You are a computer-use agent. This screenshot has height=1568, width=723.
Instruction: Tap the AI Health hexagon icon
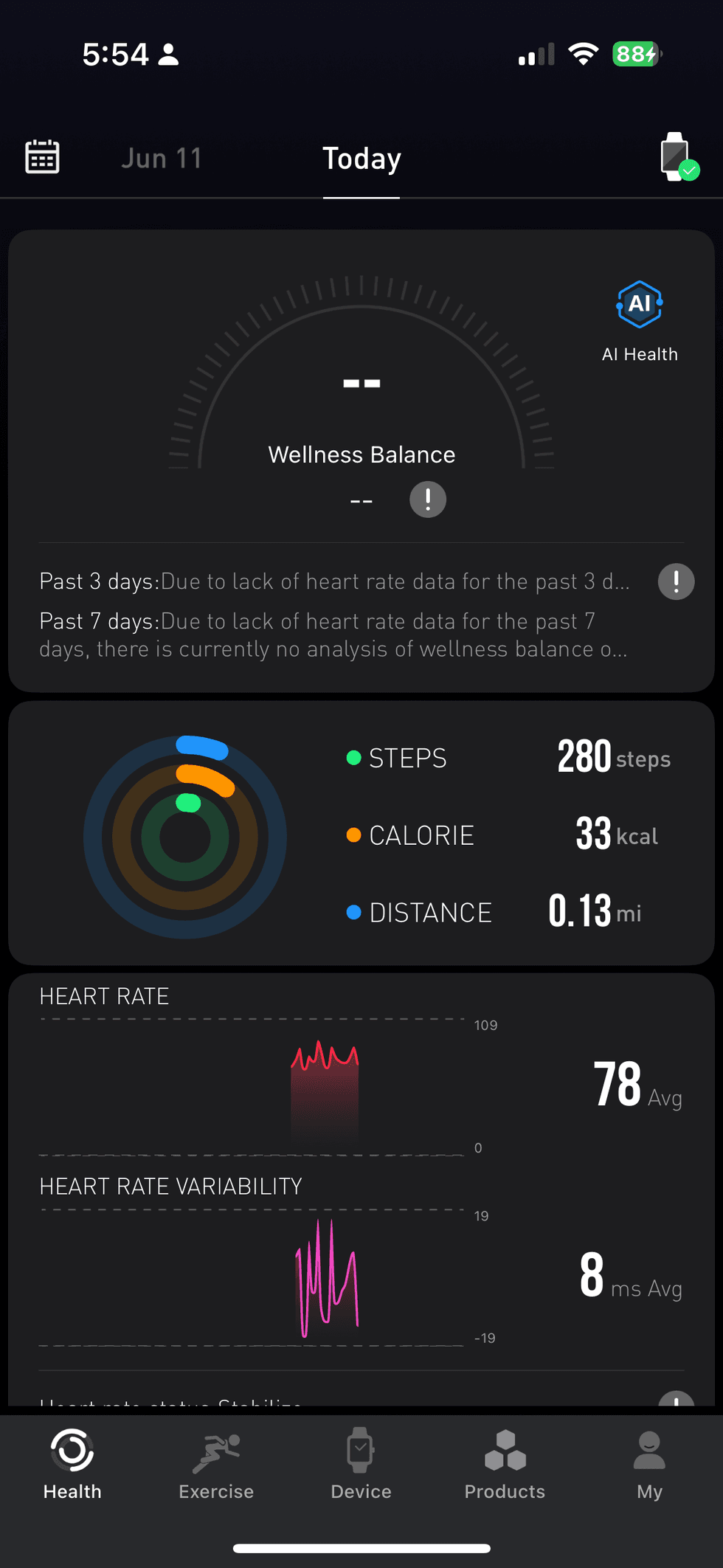pos(639,303)
